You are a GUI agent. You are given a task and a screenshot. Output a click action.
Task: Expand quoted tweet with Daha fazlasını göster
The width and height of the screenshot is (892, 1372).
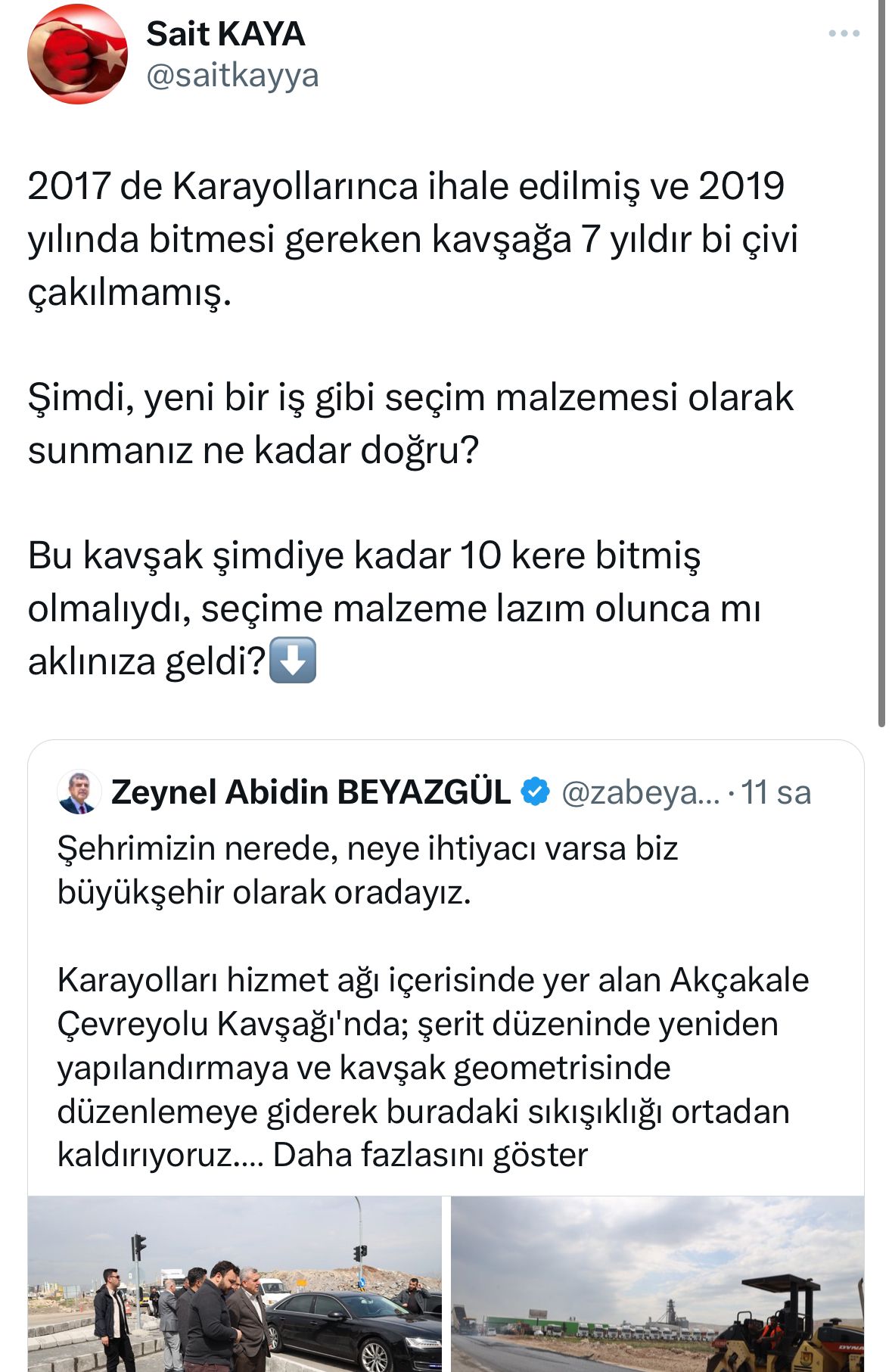(x=430, y=1156)
